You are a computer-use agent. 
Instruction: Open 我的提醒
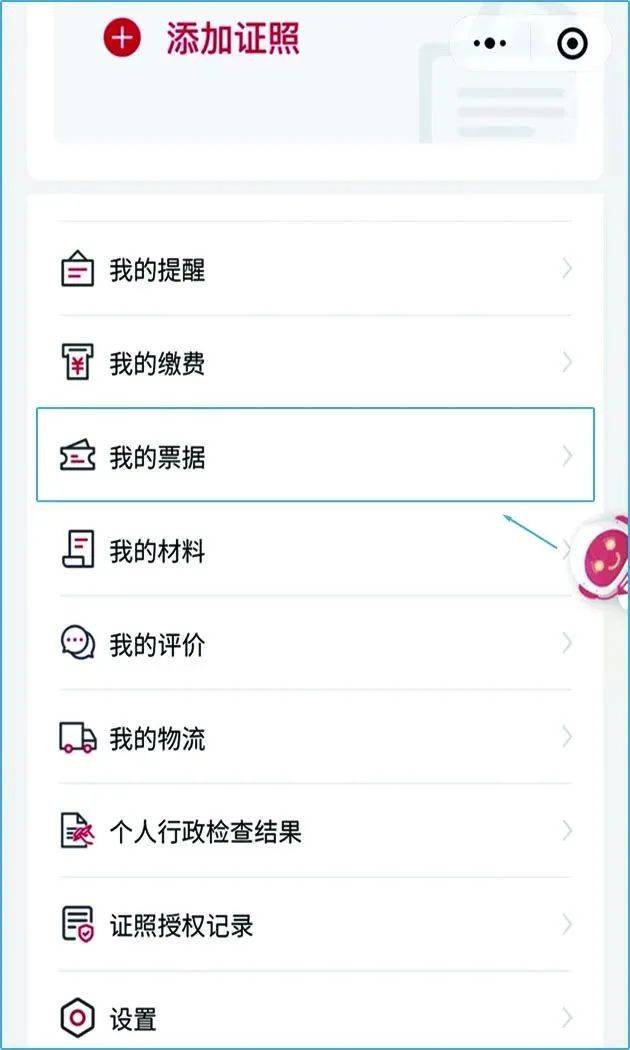[x=315, y=269]
